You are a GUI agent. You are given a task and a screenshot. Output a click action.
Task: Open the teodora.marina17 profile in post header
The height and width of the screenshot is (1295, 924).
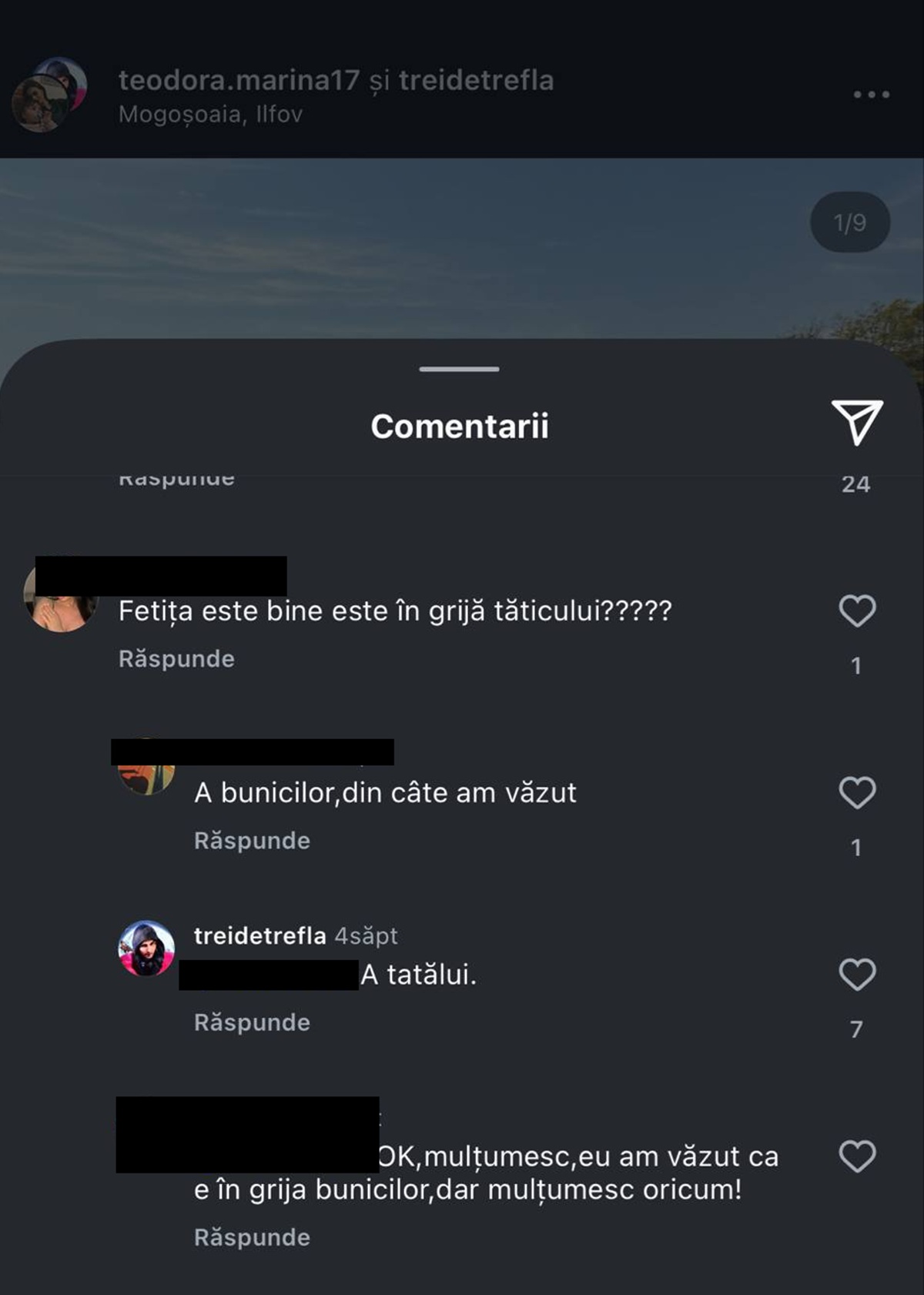pos(239,80)
